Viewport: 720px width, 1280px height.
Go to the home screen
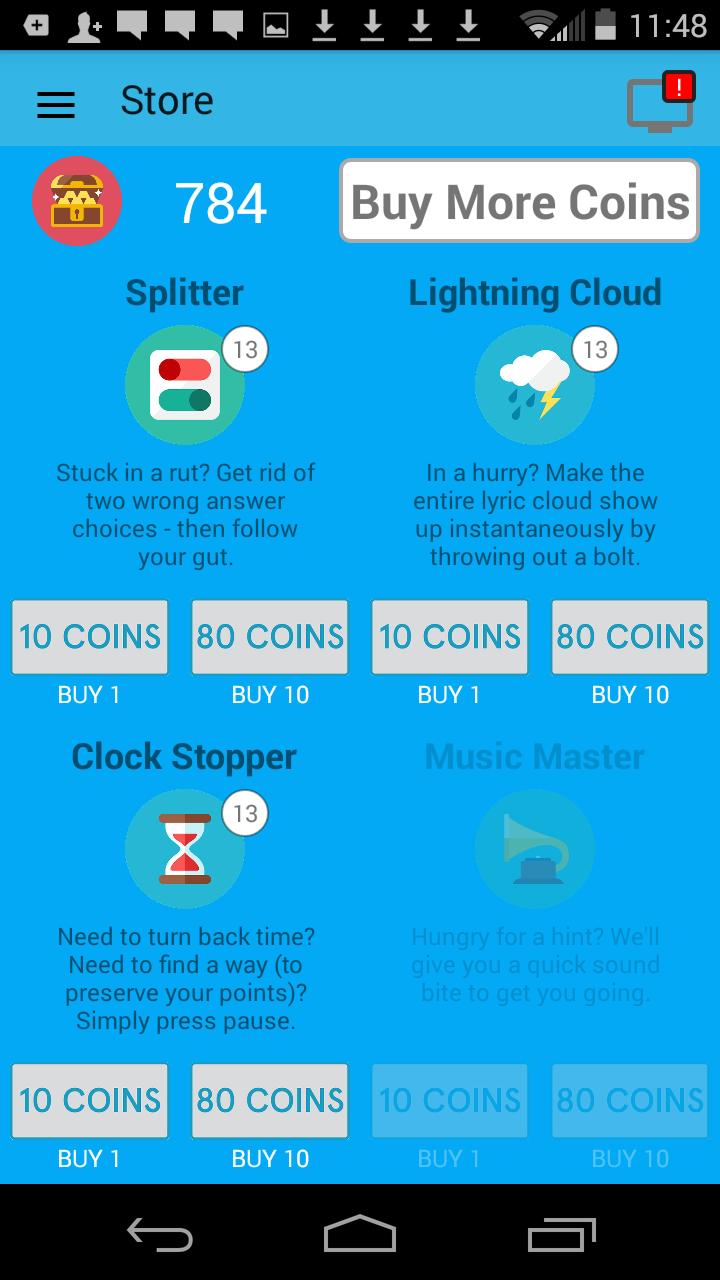360,1234
